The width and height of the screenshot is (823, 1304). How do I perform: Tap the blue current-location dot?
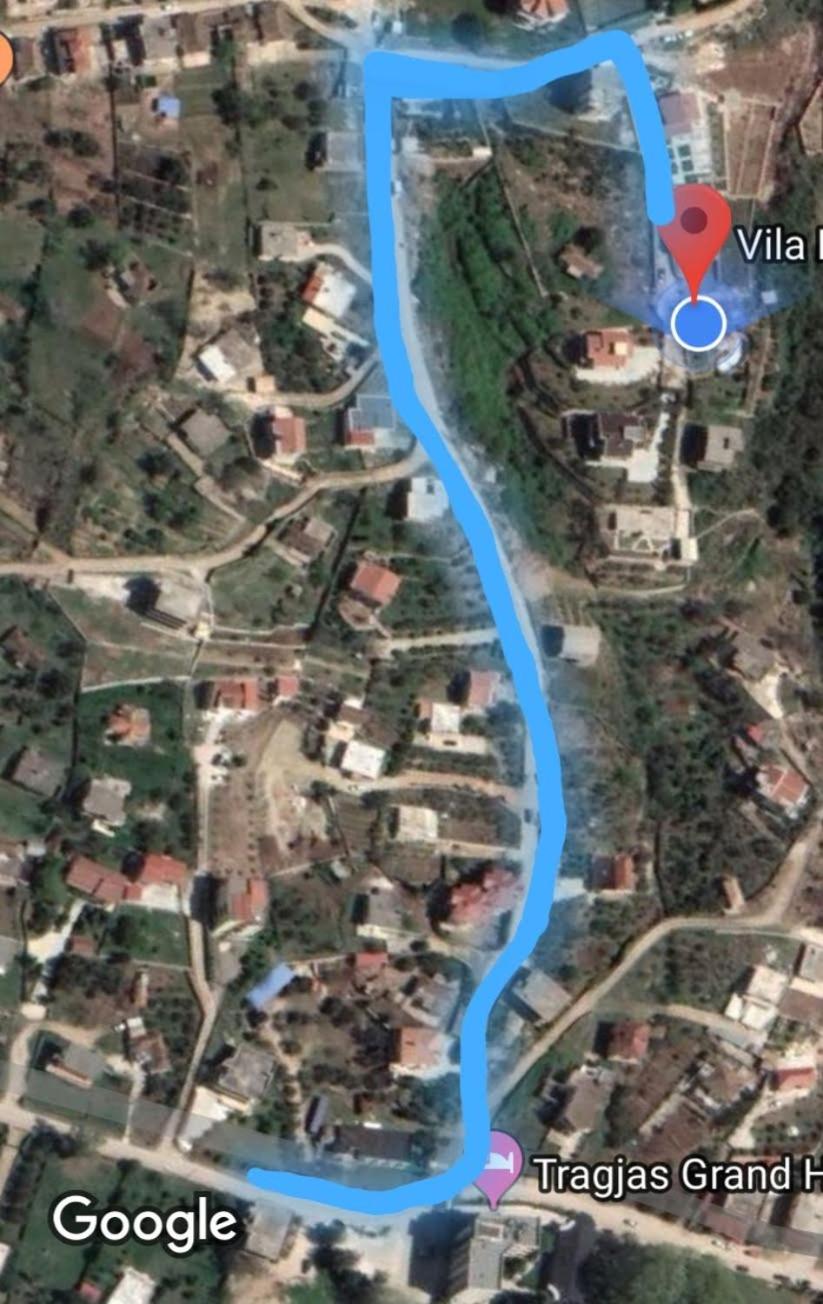pyautogui.click(x=698, y=321)
